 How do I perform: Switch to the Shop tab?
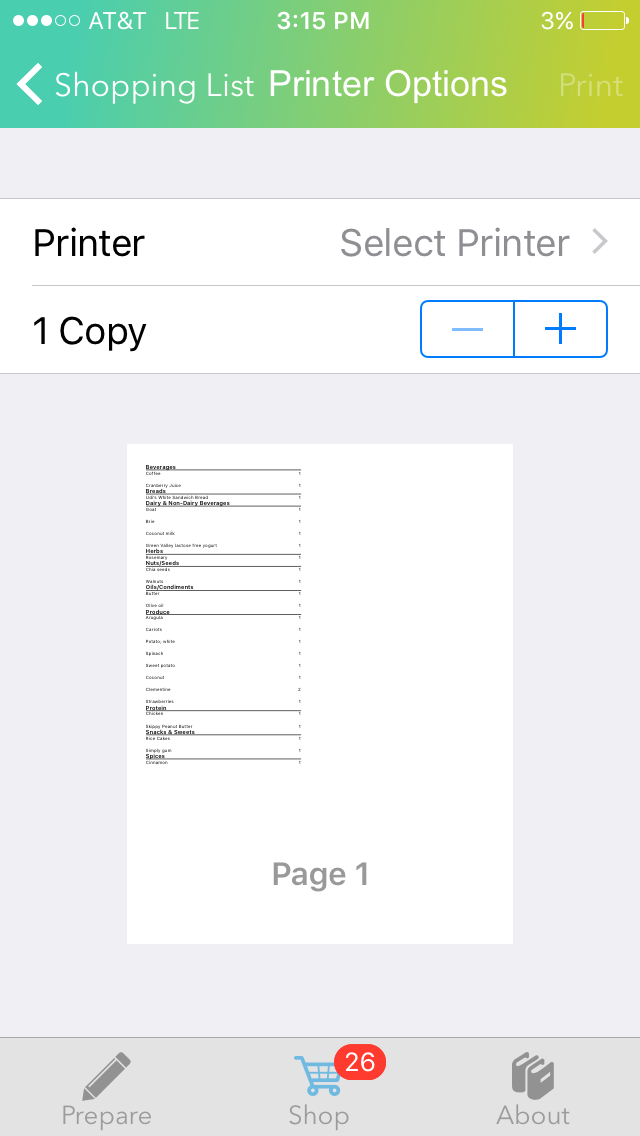(x=320, y=1088)
